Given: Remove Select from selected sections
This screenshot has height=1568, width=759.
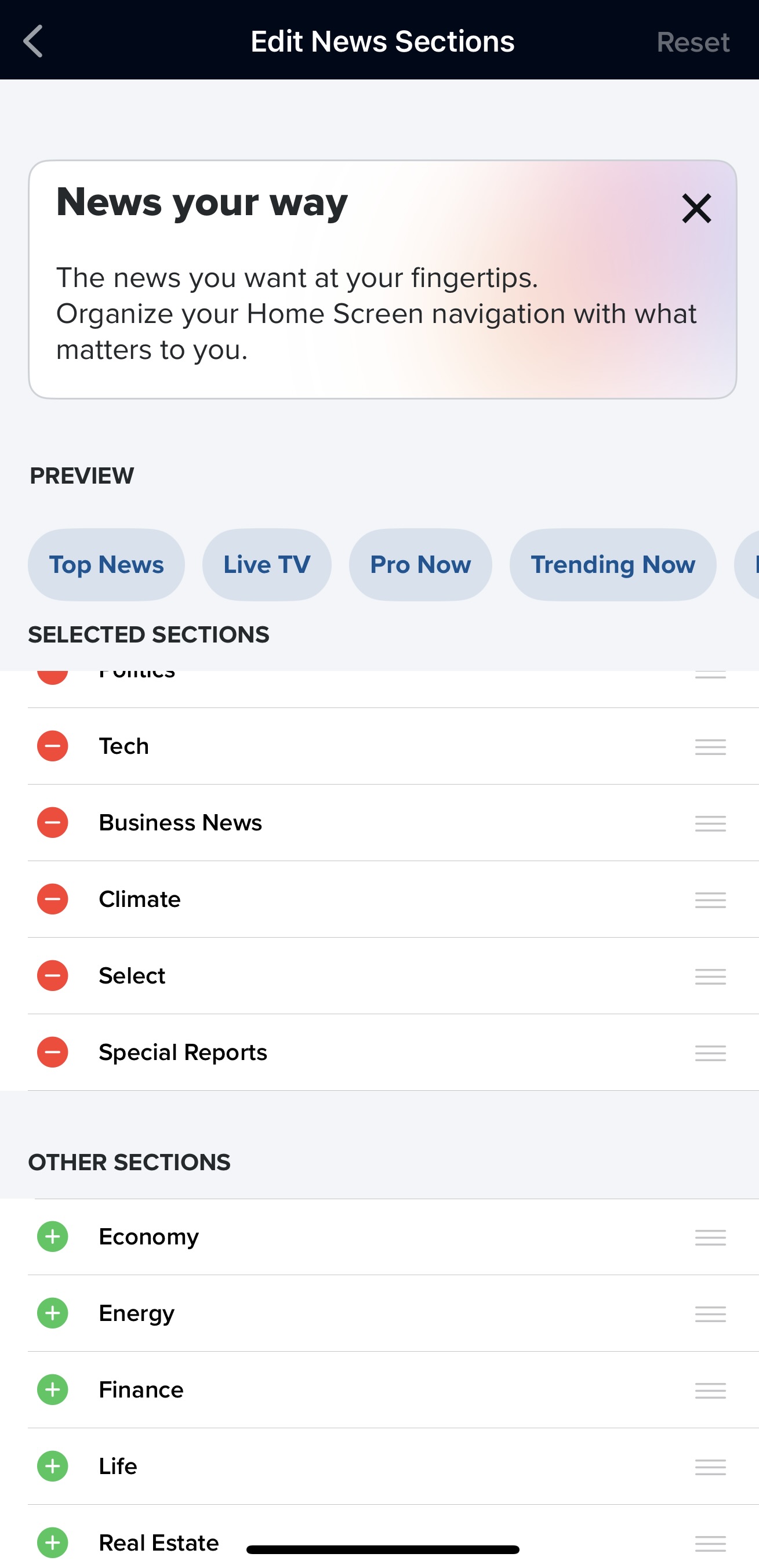Looking at the screenshot, I should click(x=53, y=976).
